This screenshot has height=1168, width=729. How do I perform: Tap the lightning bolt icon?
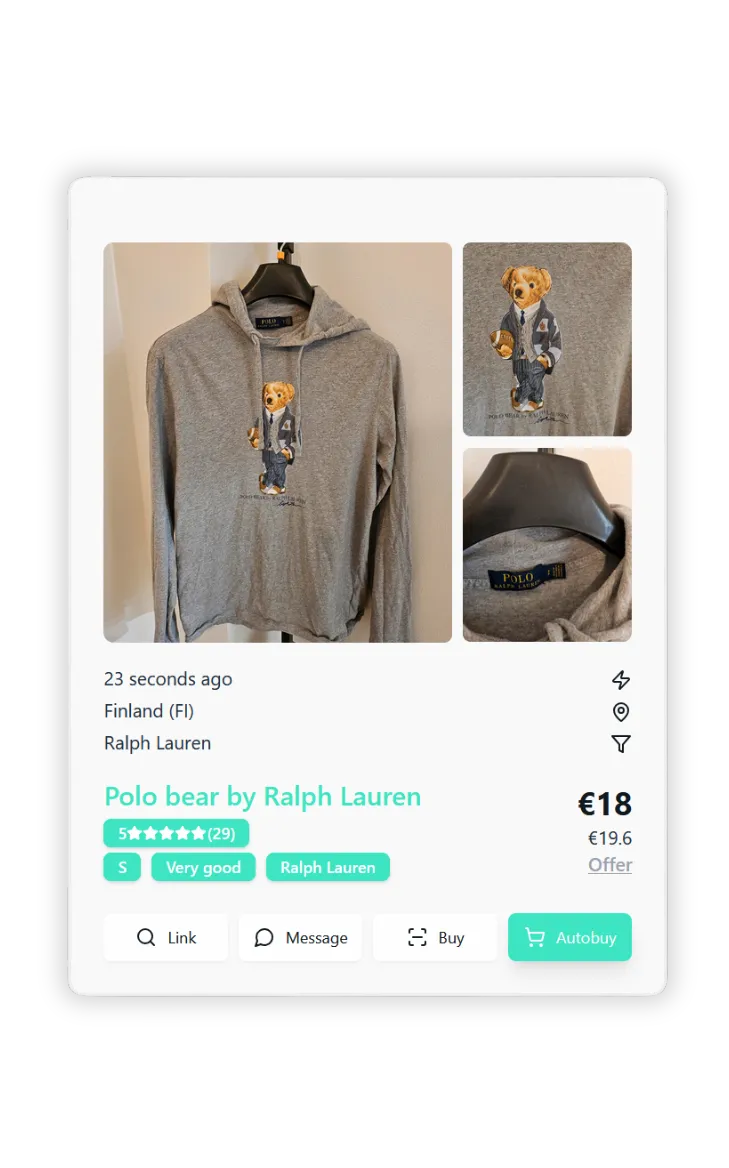621,680
